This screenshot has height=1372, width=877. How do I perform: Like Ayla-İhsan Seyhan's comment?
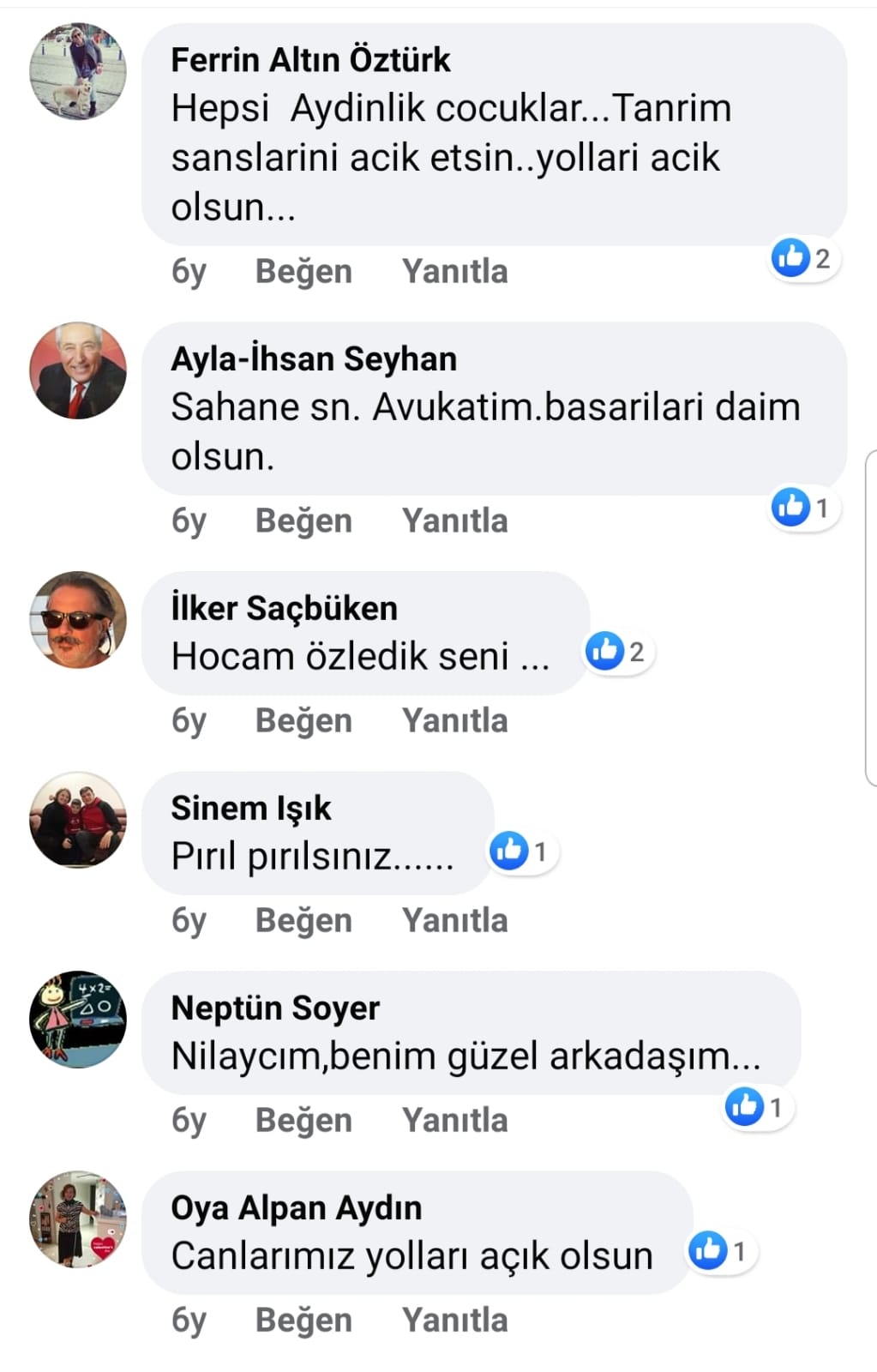[x=303, y=521]
